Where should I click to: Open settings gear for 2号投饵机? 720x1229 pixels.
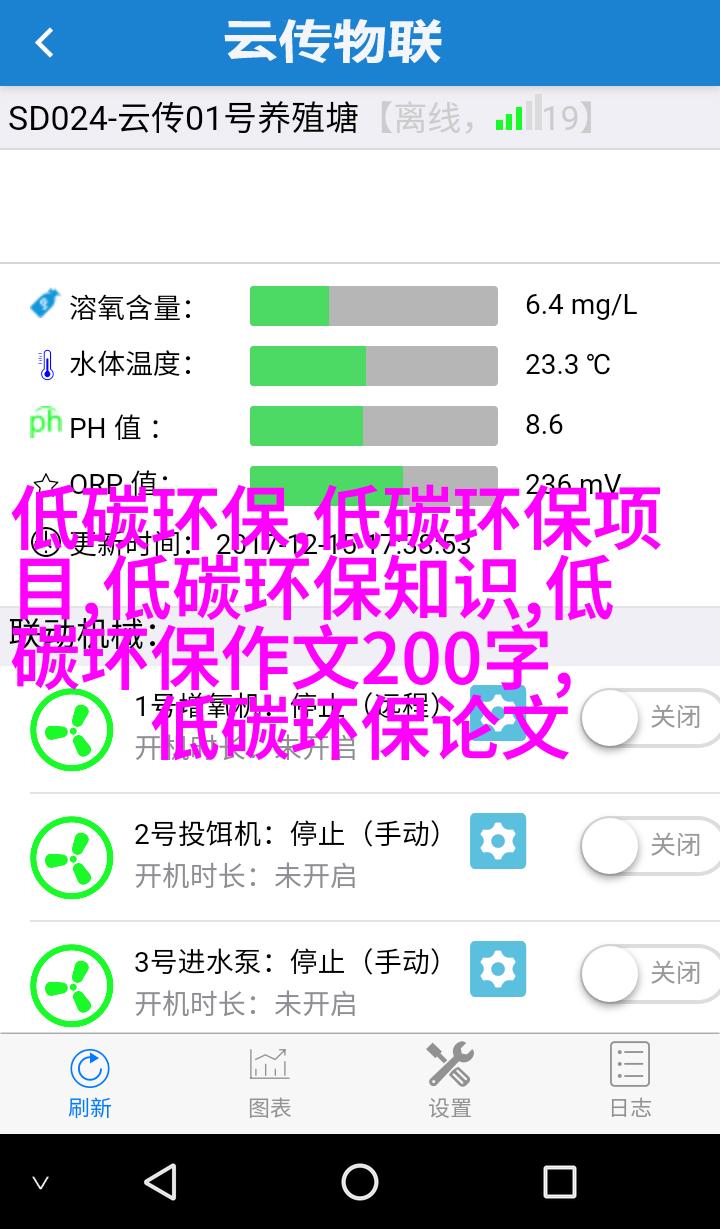coord(498,841)
